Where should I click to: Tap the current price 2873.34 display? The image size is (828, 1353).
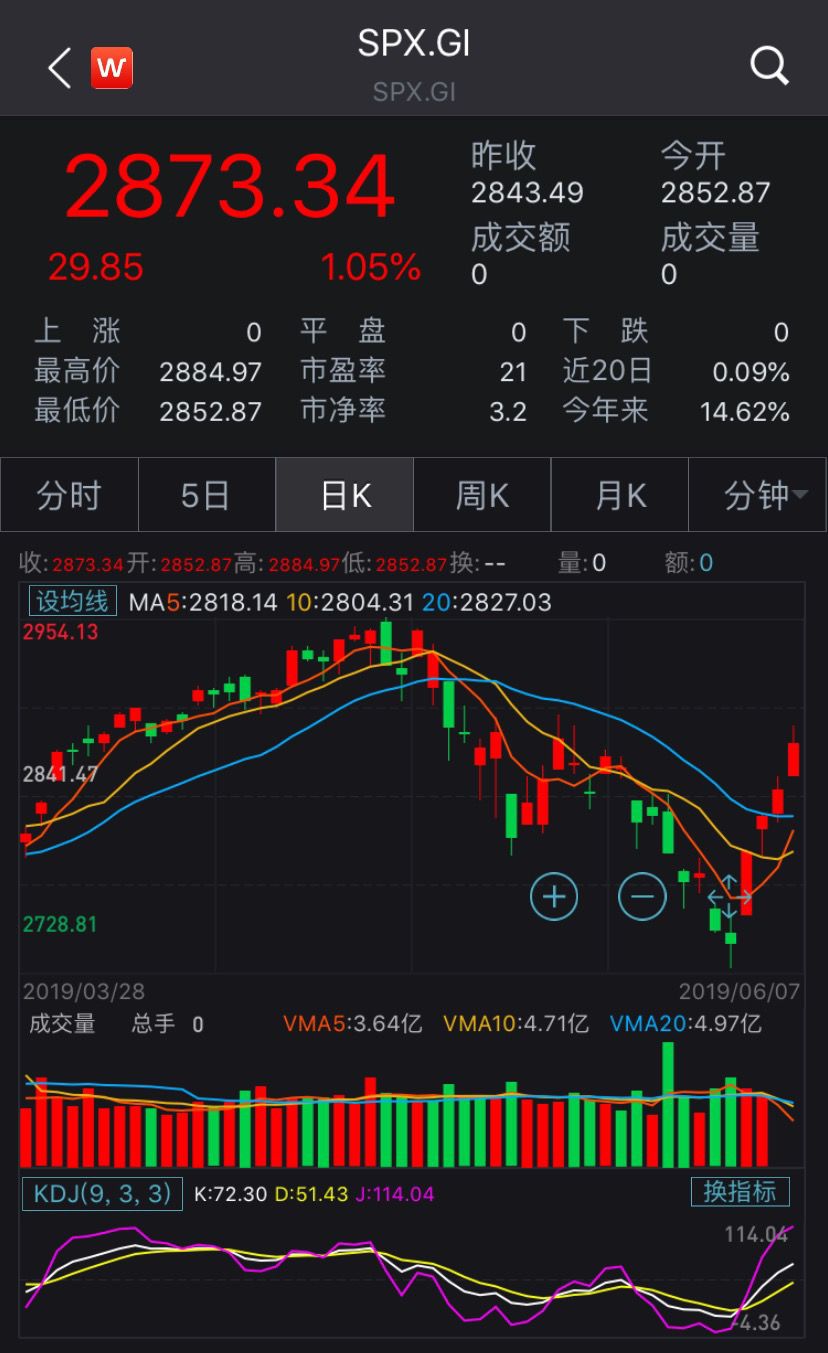click(228, 184)
